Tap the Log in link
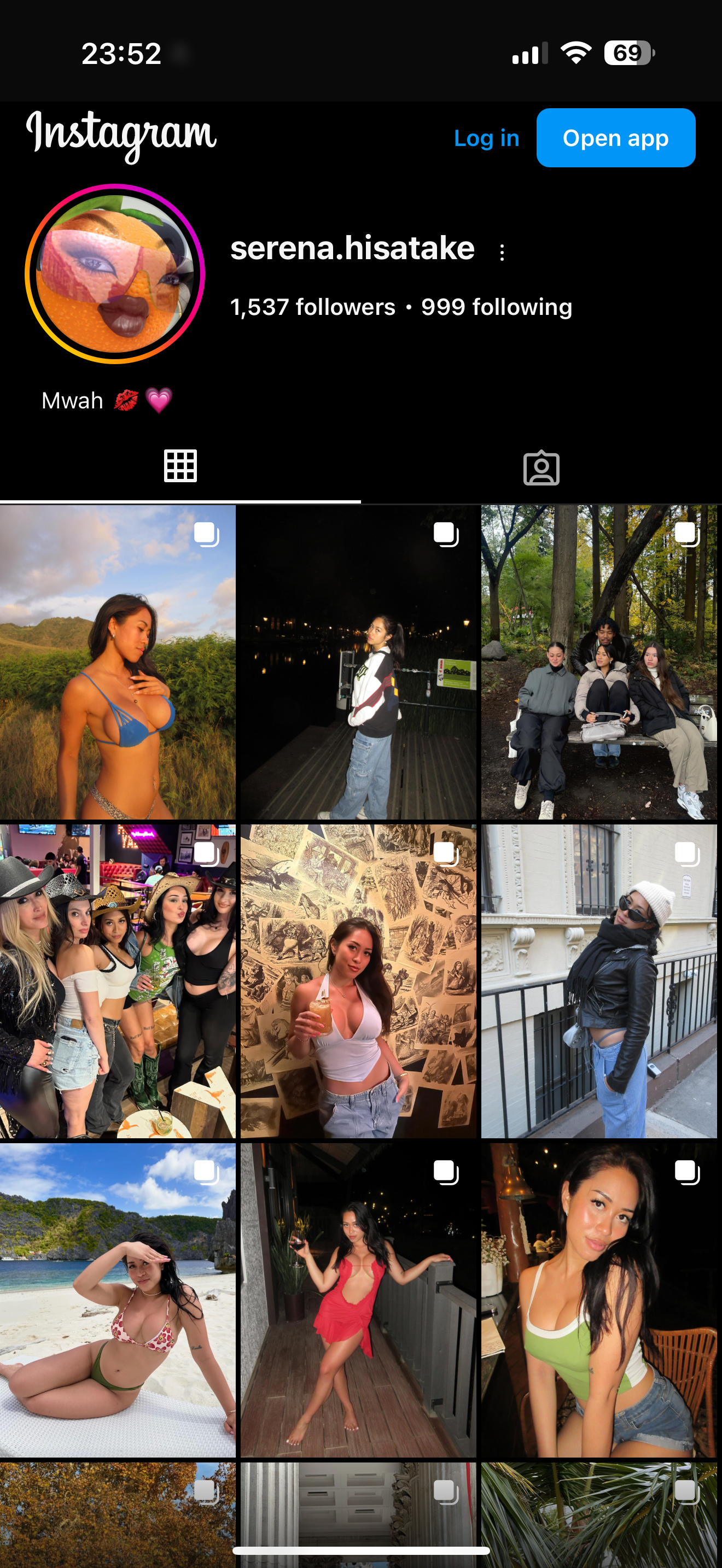This screenshot has width=722, height=1568. click(486, 138)
